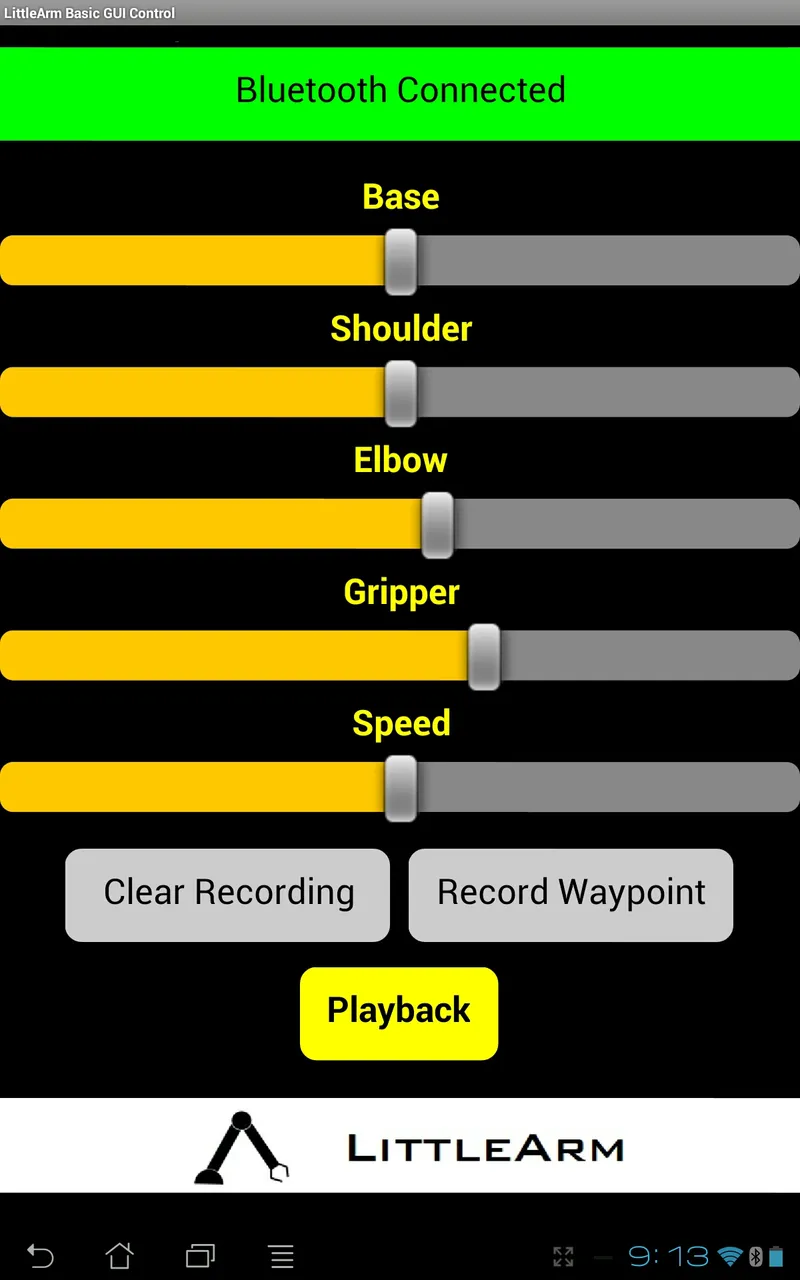Go back using system back button
The image size is (800, 1280).
coord(40,1255)
